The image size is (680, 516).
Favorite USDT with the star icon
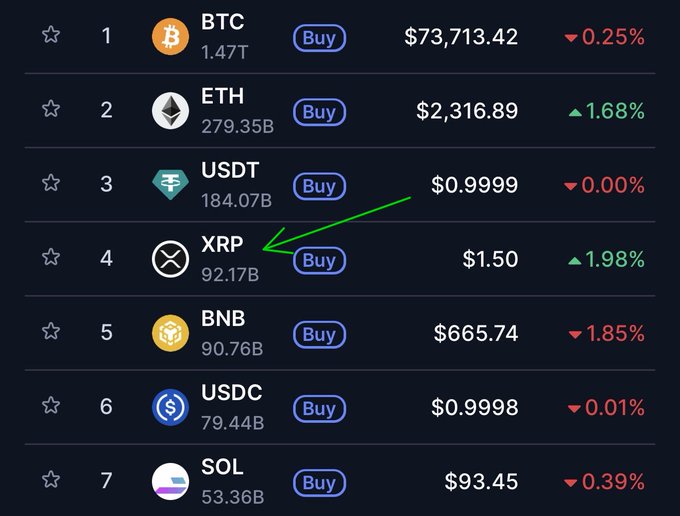(51, 184)
